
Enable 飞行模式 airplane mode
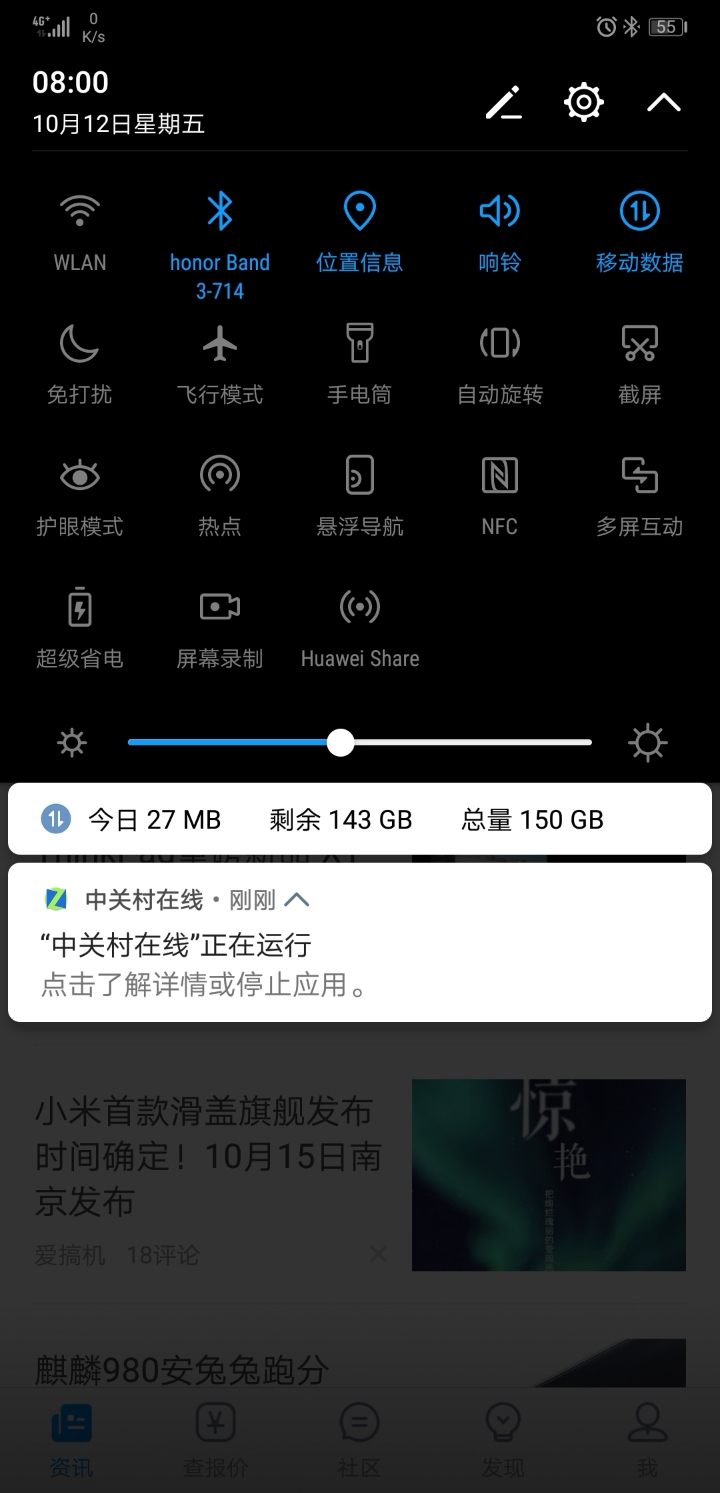point(220,344)
